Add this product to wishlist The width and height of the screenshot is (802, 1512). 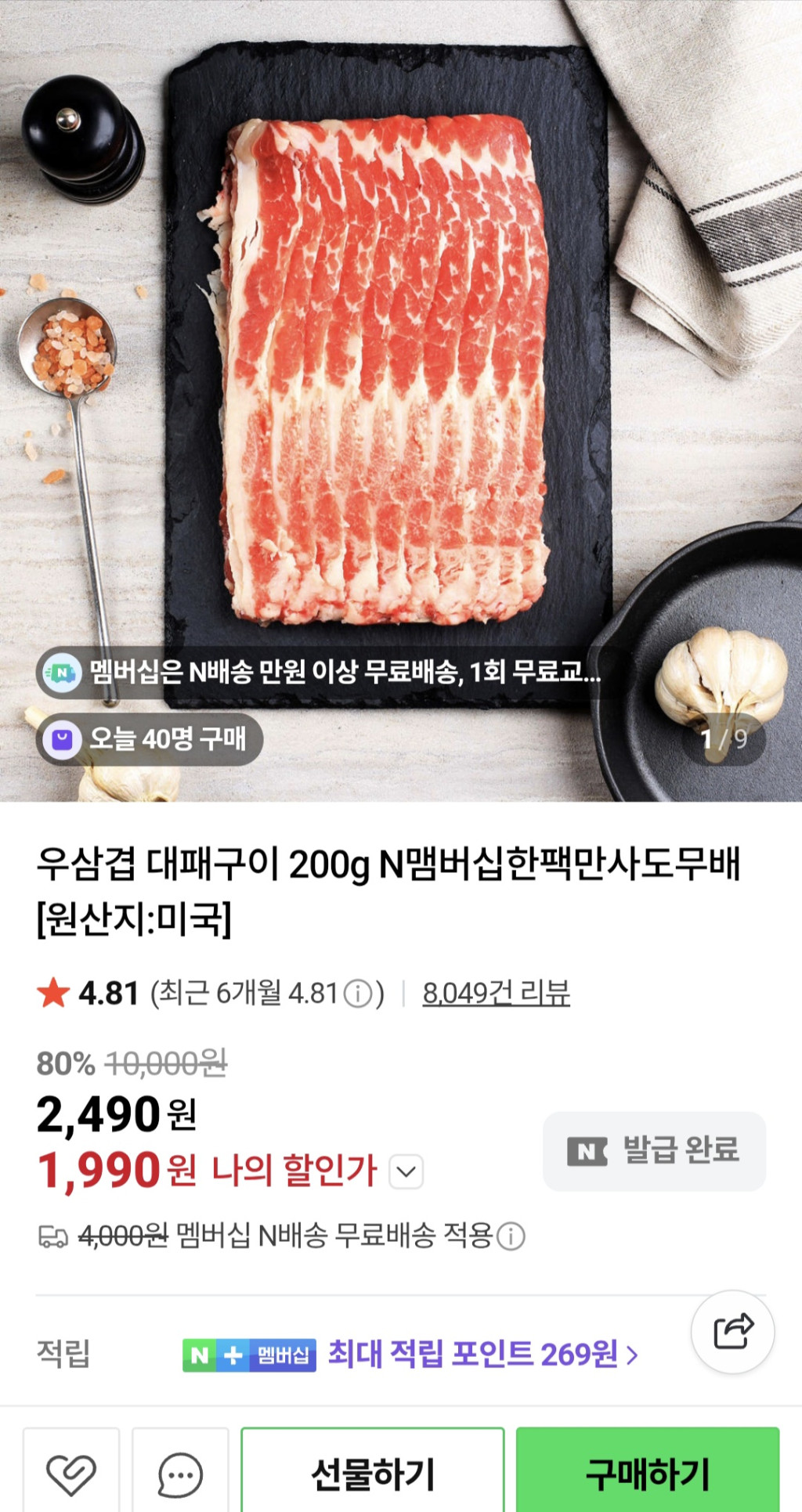point(71,1474)
